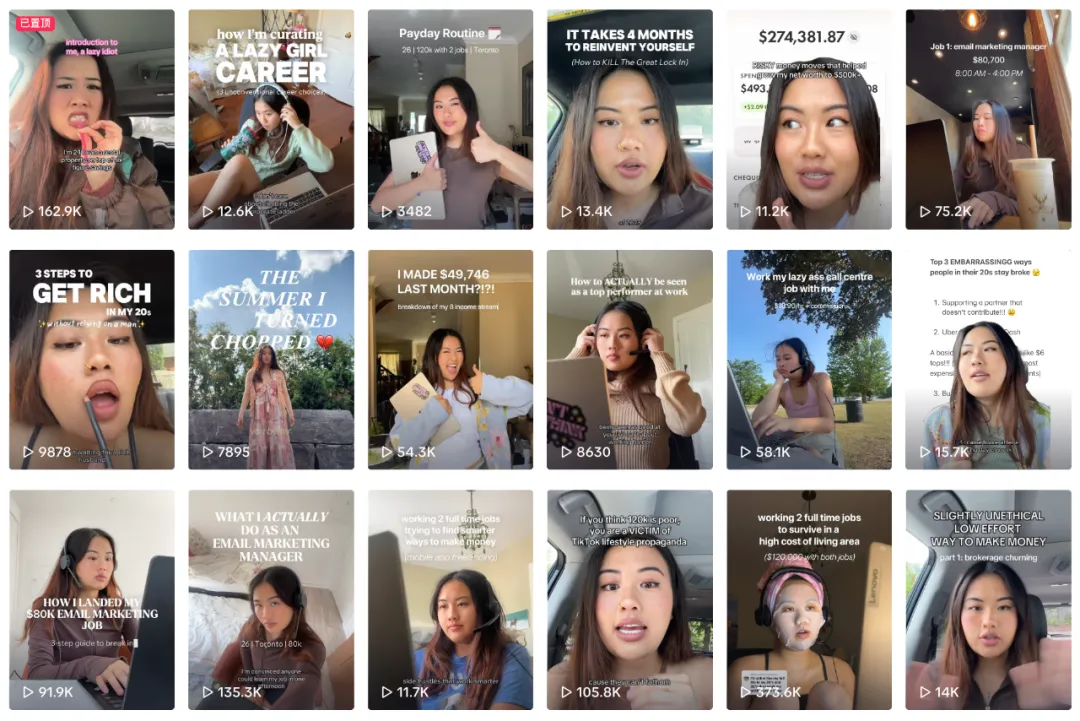
Task: Play the 'A Lazy Girl Career' video
Action: [x=271, y=120]
